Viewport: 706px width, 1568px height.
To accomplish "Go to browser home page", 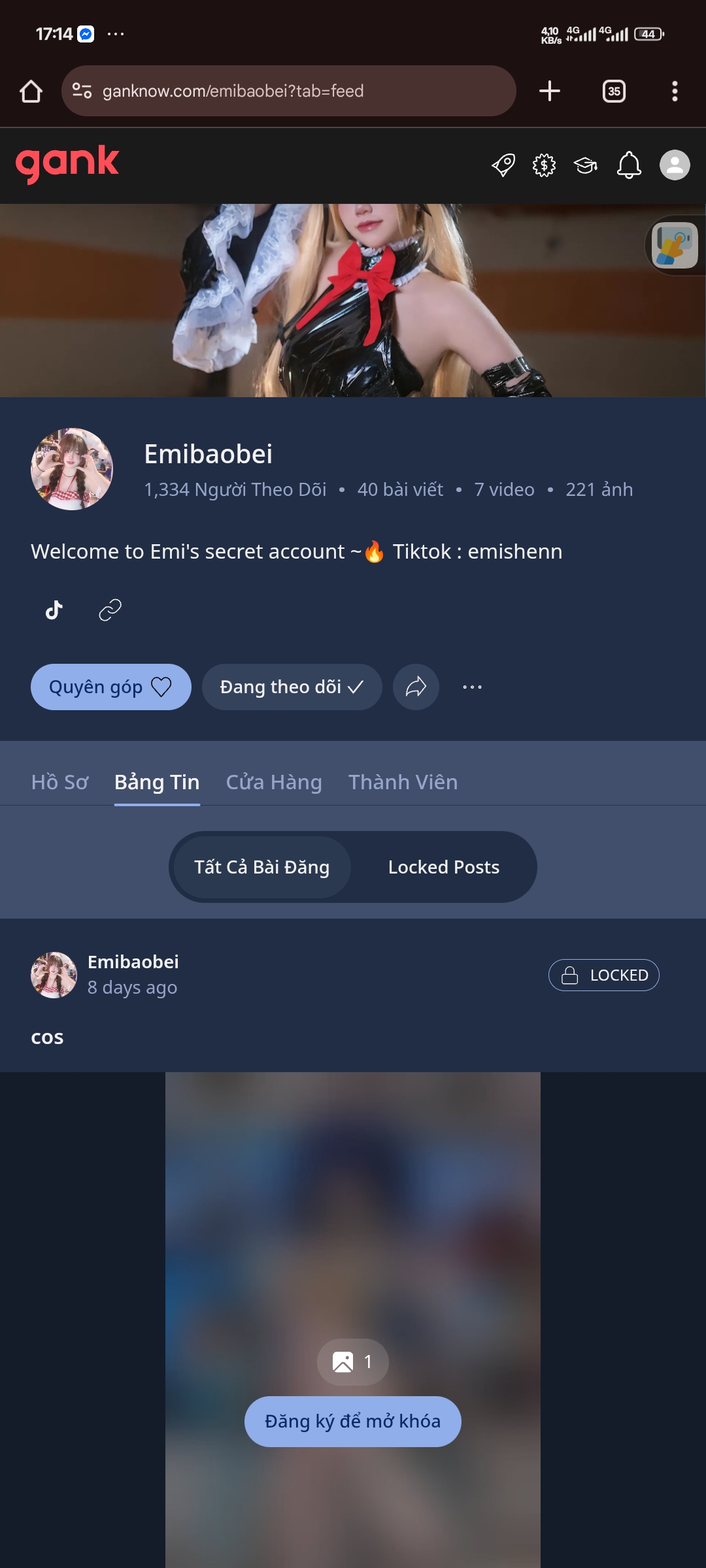I will coord(31,91).
